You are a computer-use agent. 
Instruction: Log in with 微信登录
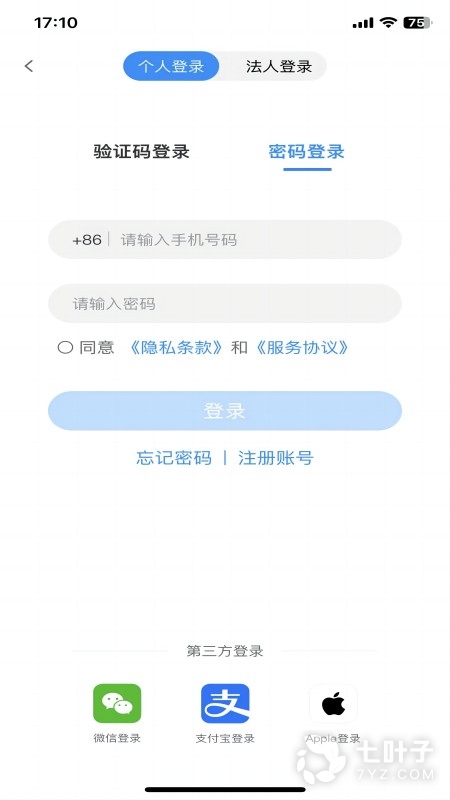coord(117,713)
